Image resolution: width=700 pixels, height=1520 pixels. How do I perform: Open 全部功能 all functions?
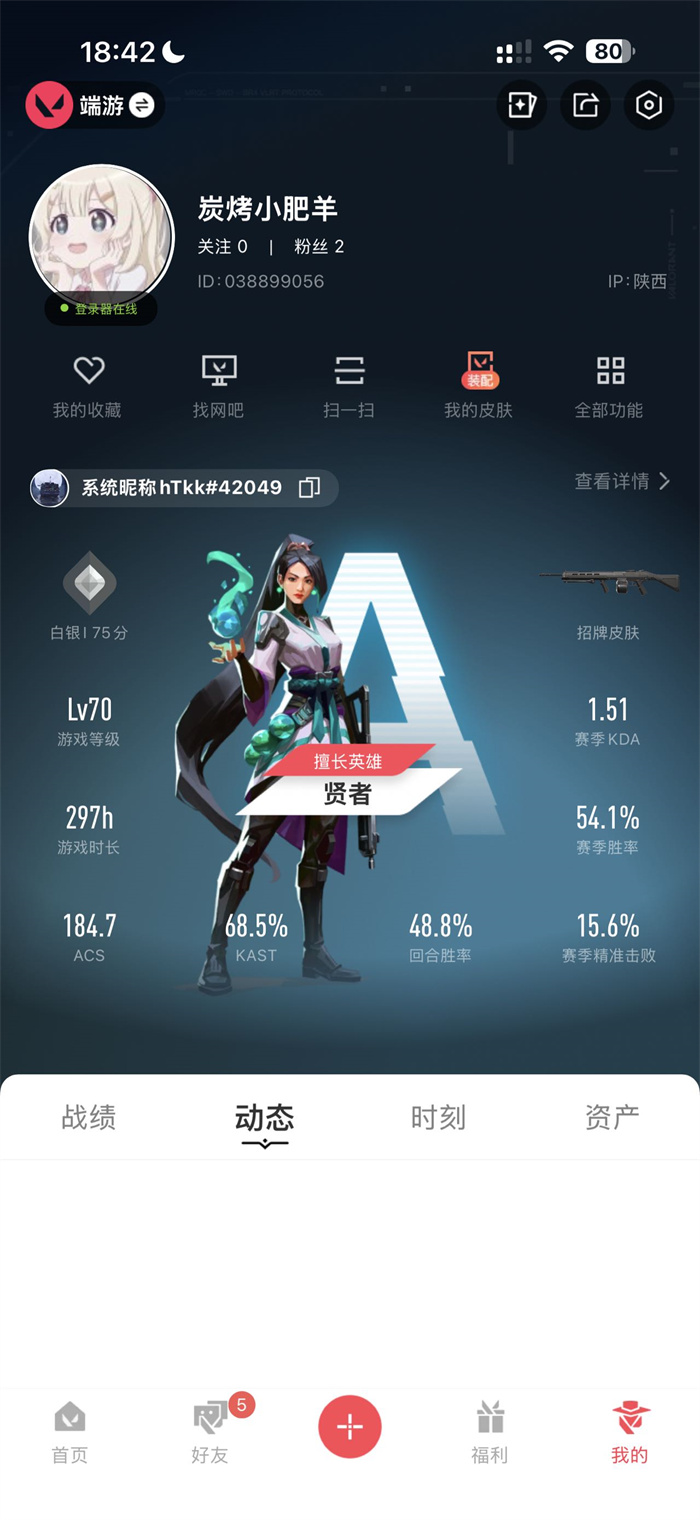609,385
